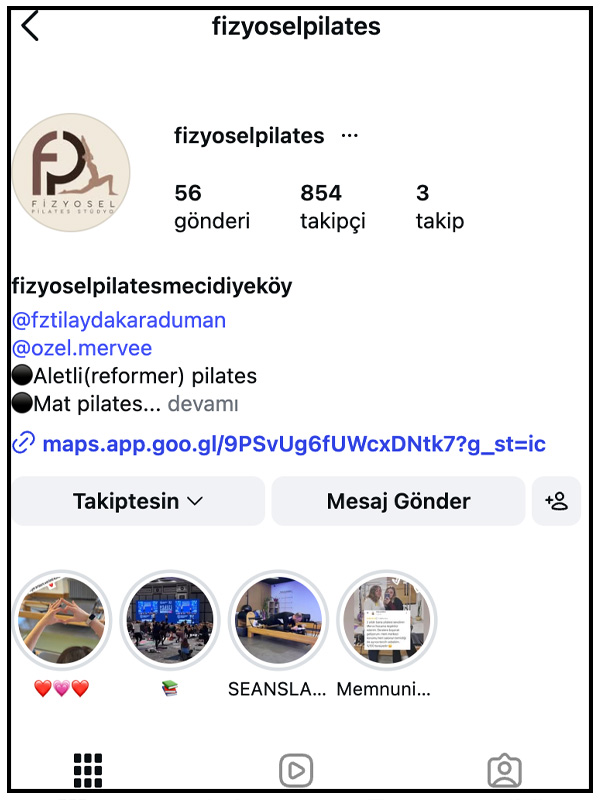Expand the bio with devamı
The image size is (600, 800).
coord(203,404)
